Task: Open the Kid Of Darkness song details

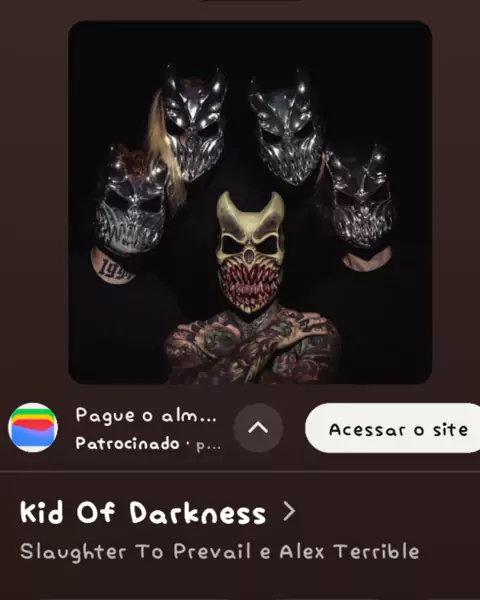Action: [157, 512]
